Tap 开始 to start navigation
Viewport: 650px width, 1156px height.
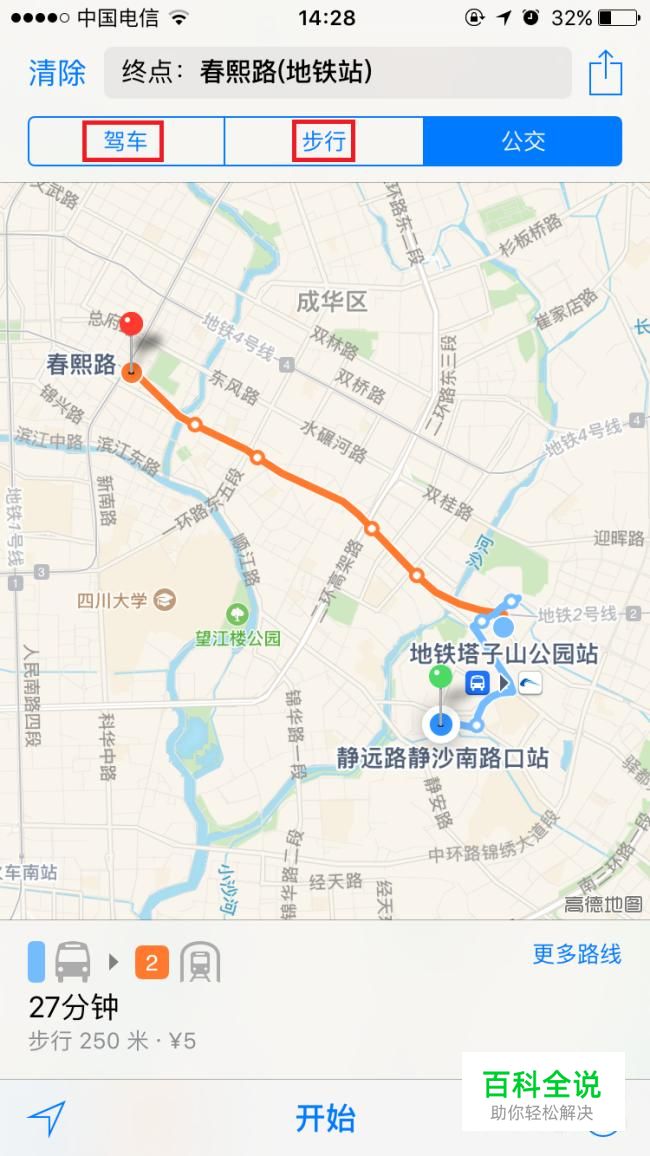pyautogui.click(x=325, y=1118)
